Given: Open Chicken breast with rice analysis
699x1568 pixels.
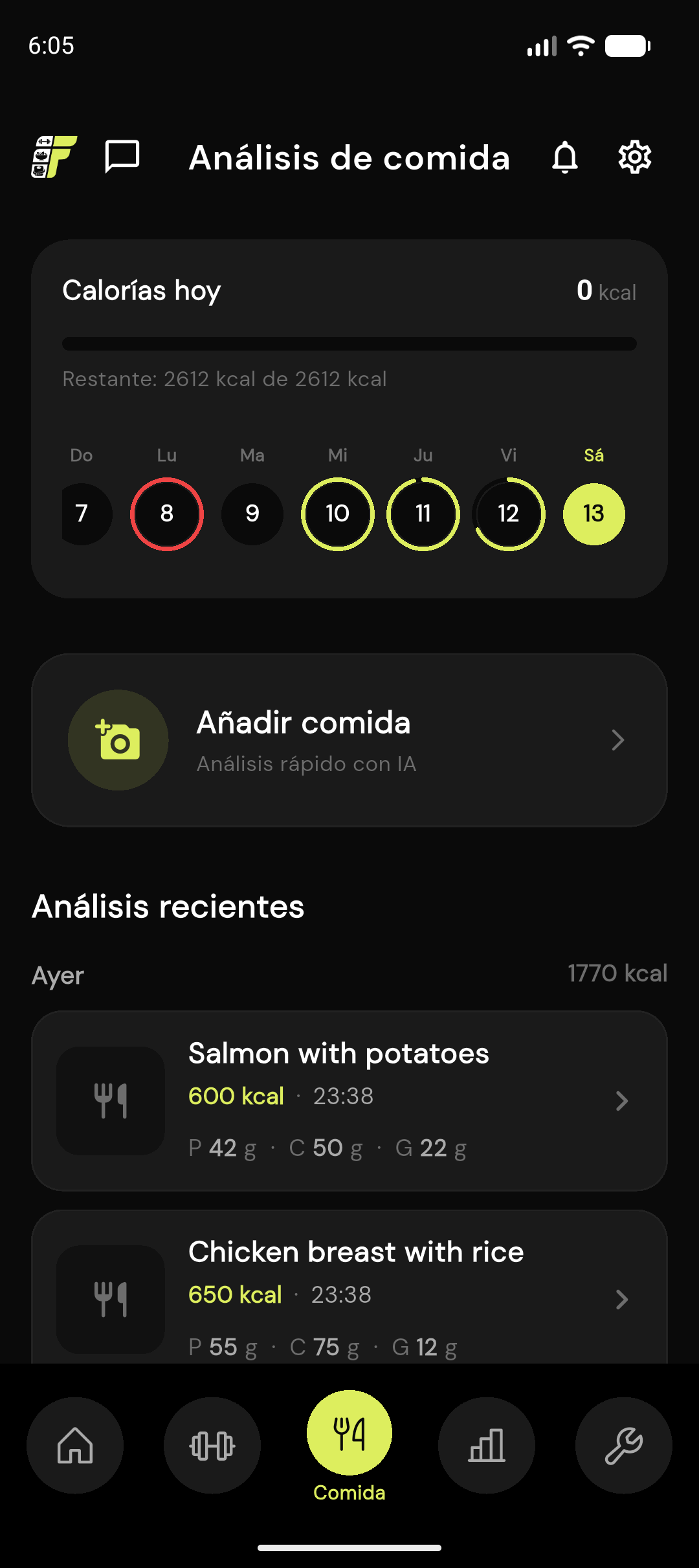Looking at the screenshot, I should tap(349, 1287).
